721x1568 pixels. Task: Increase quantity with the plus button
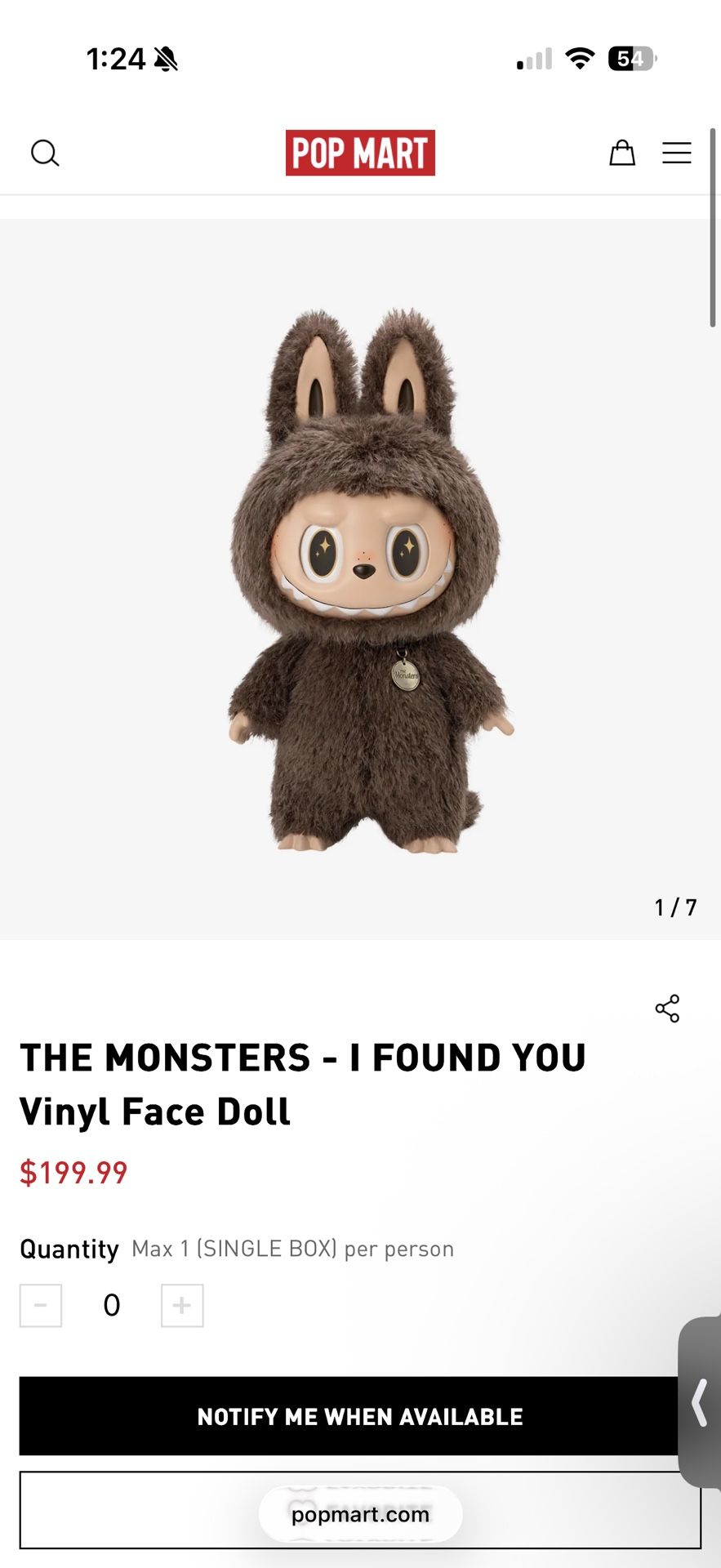coord(181,1305)
